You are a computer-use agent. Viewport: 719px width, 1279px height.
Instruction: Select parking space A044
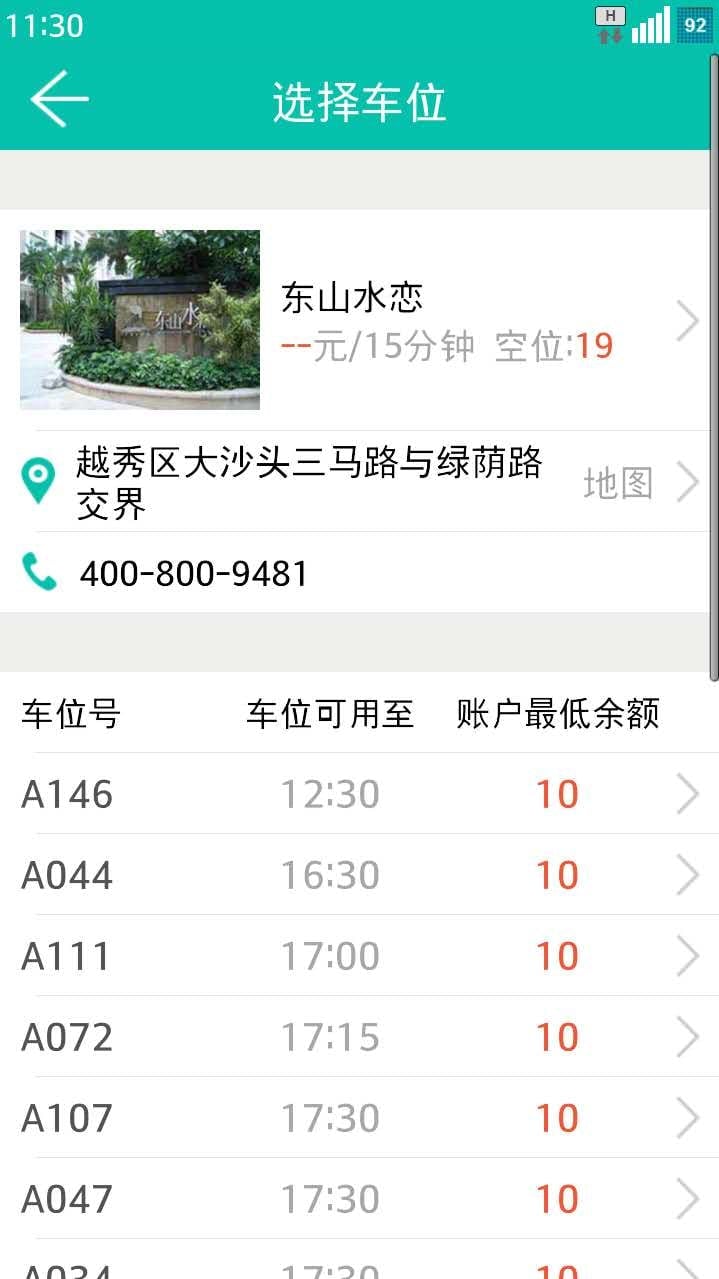359,875
